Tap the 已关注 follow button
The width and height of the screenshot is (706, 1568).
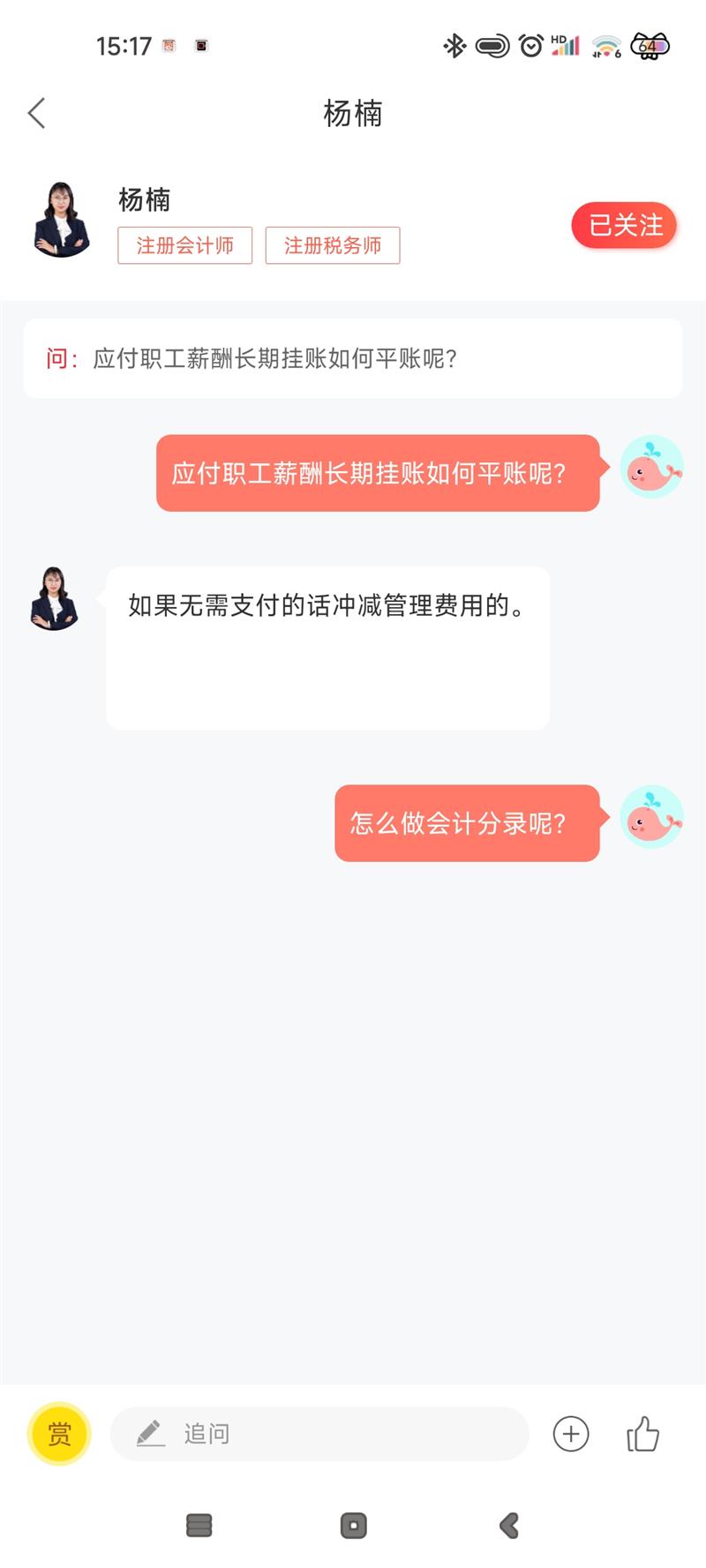tap(625, 225)
